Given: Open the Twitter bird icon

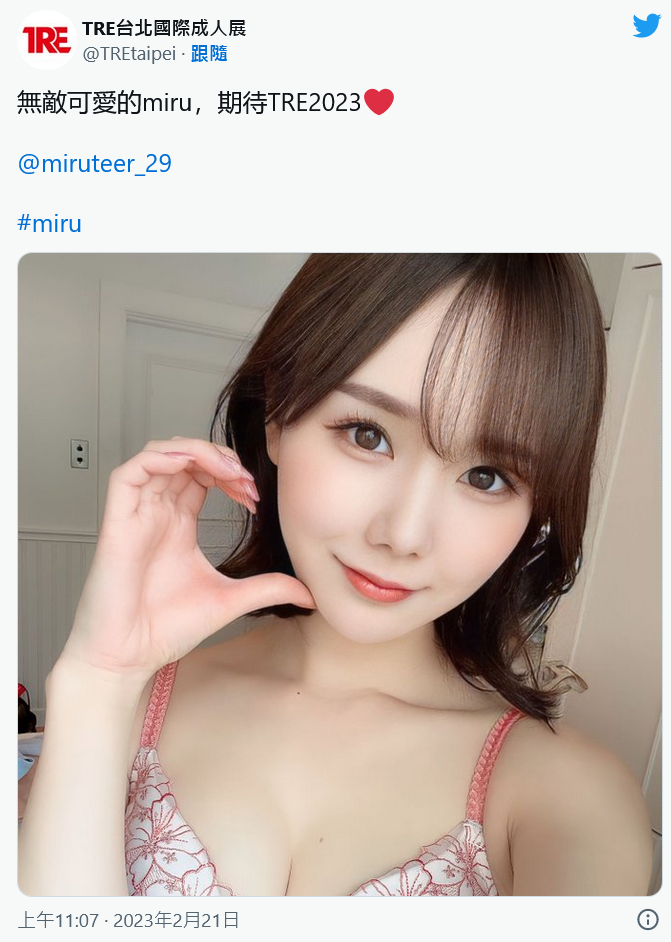Looking at the screenshot, I should click(646, 27).
